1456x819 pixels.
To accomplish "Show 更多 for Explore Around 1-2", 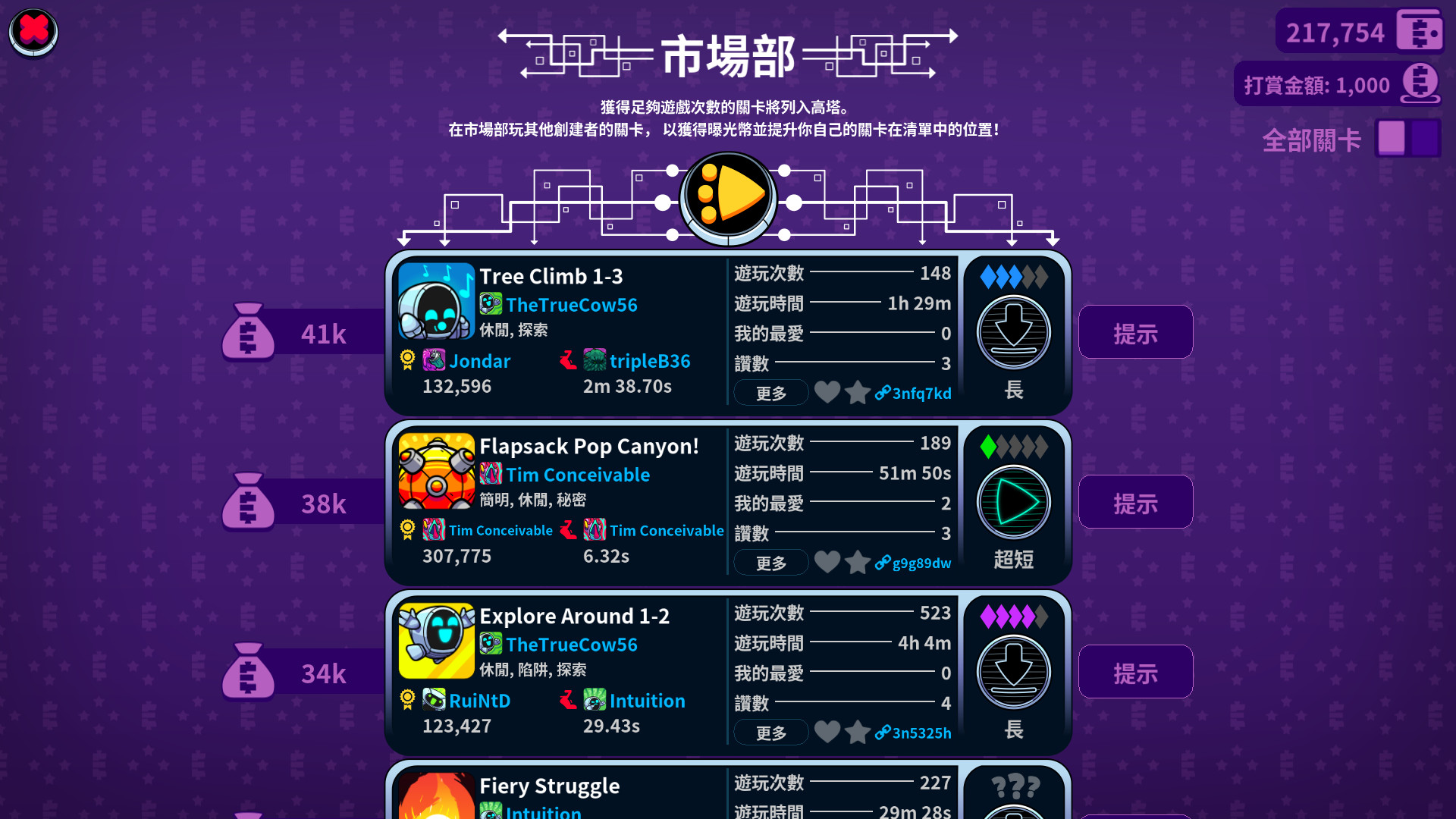I will click(770, 733).
